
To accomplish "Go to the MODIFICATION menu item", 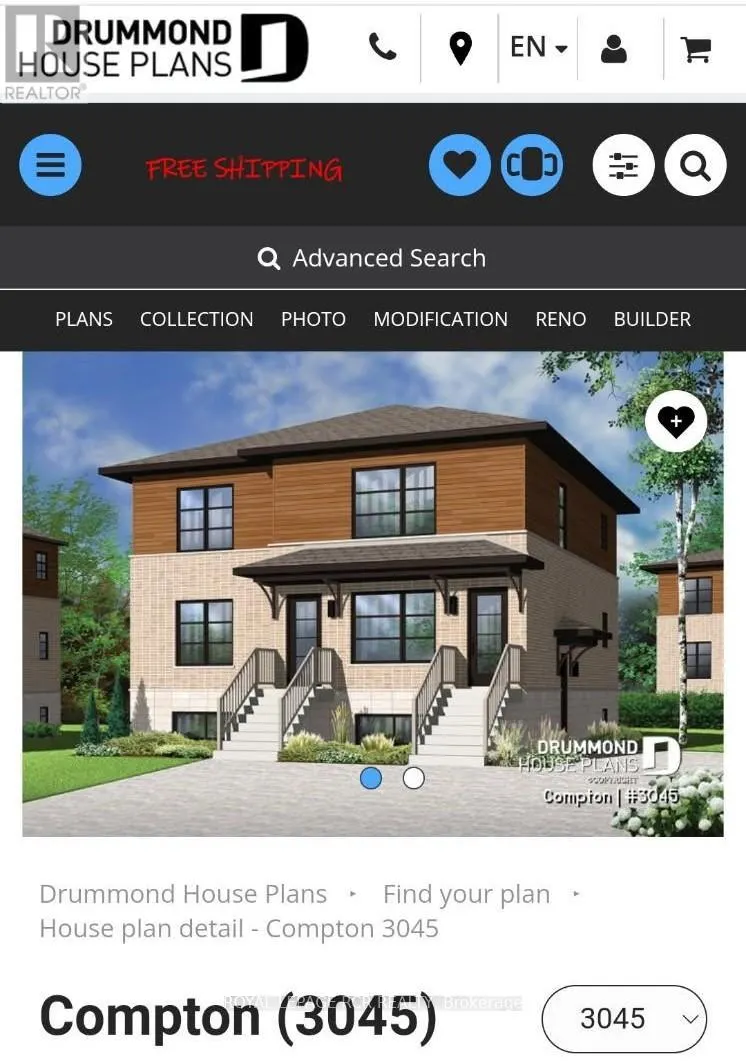I will tap(441, 319).
